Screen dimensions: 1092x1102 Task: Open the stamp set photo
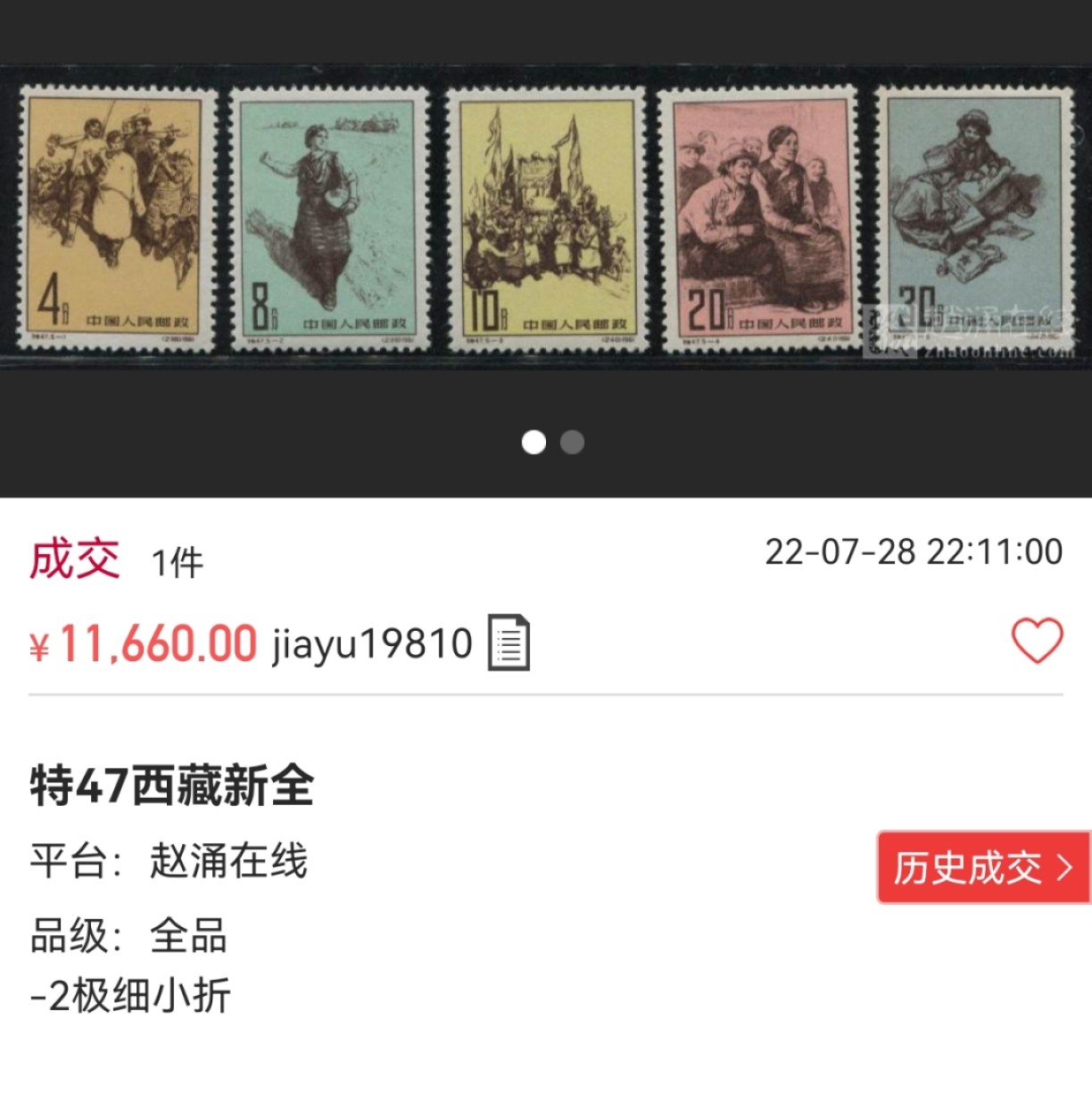point(546,219)
